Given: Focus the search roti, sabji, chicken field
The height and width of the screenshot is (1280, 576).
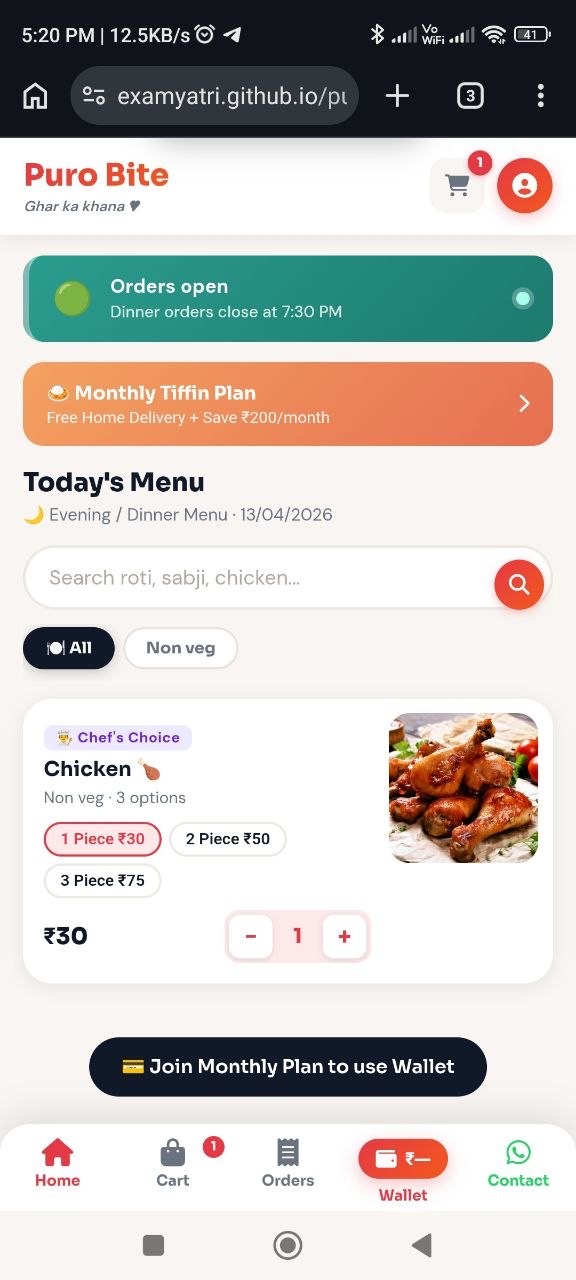Looking at the screenshot, I should [x=260, y=578].
